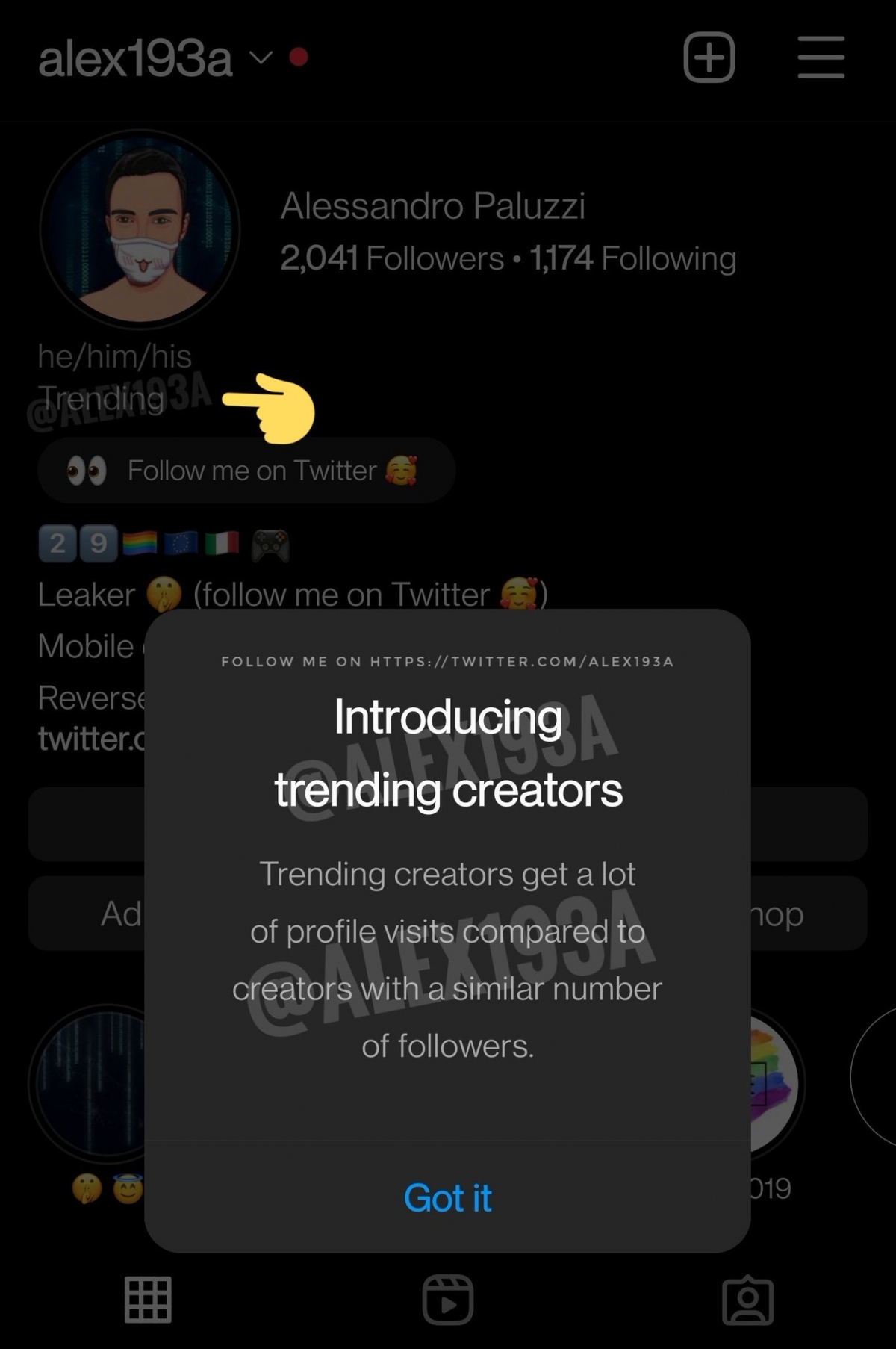This screenshot has height=1349, width=896.
Task: View the 2,041 Followers list
Action: point(392,258)
